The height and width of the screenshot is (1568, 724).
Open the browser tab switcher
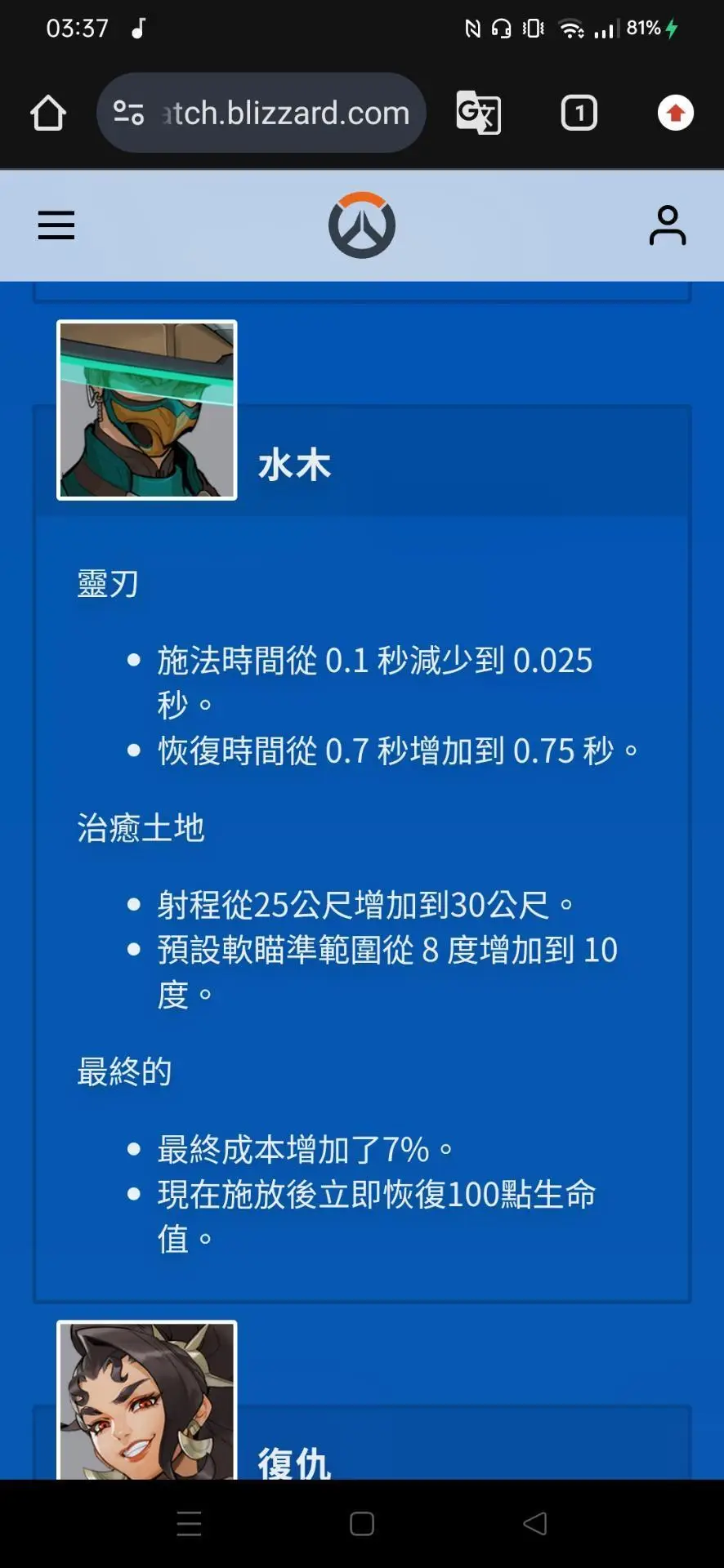coord(579,113)
